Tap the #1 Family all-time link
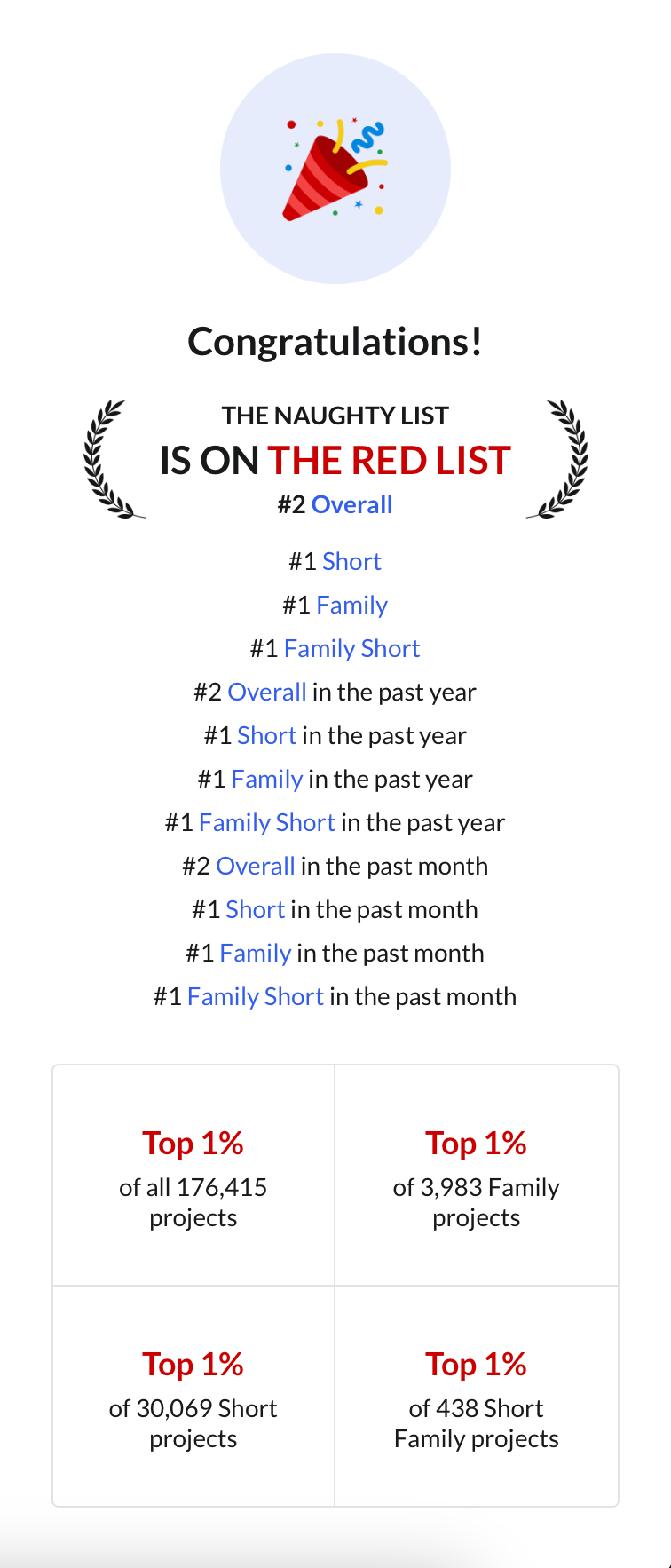The image size is (671, 1568). pyautogui.click(x=351, y=606)
